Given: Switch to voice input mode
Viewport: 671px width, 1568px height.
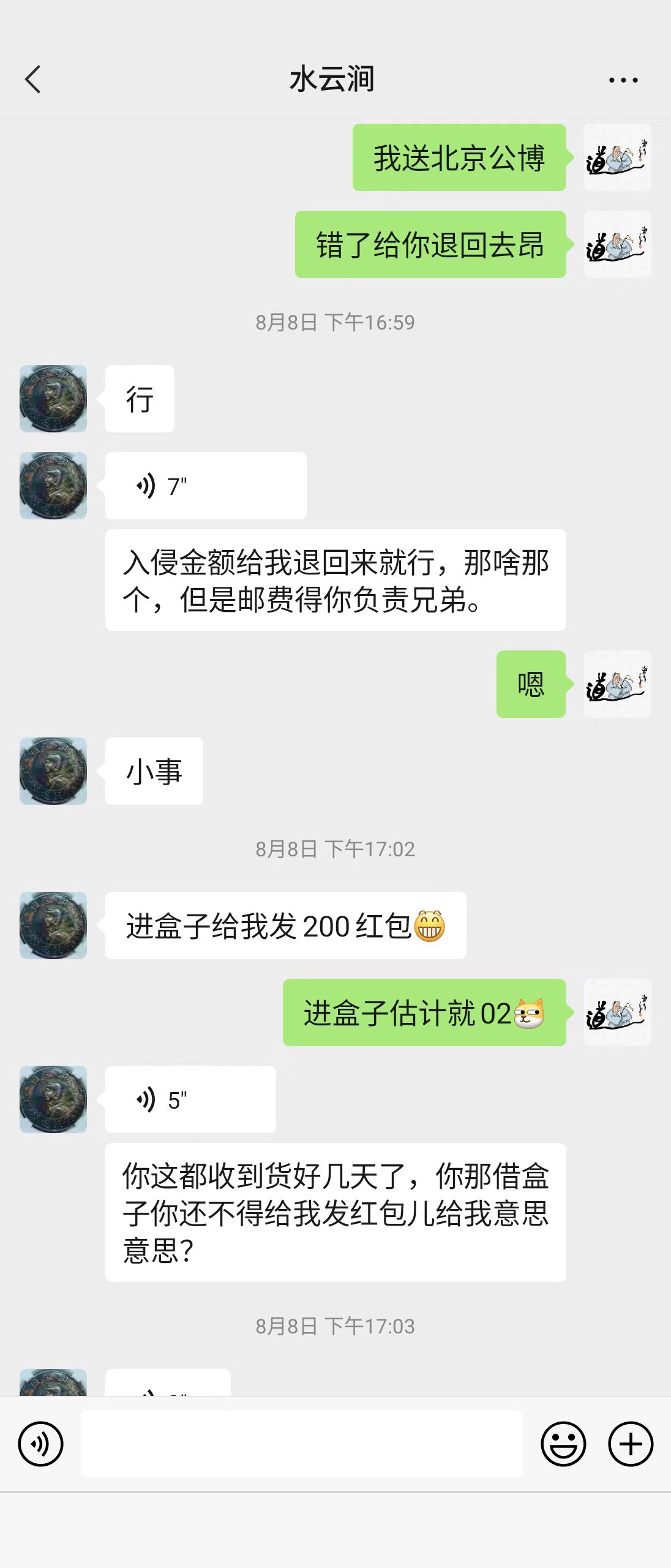Looking at the screenshot, I should pos(40,1444).
